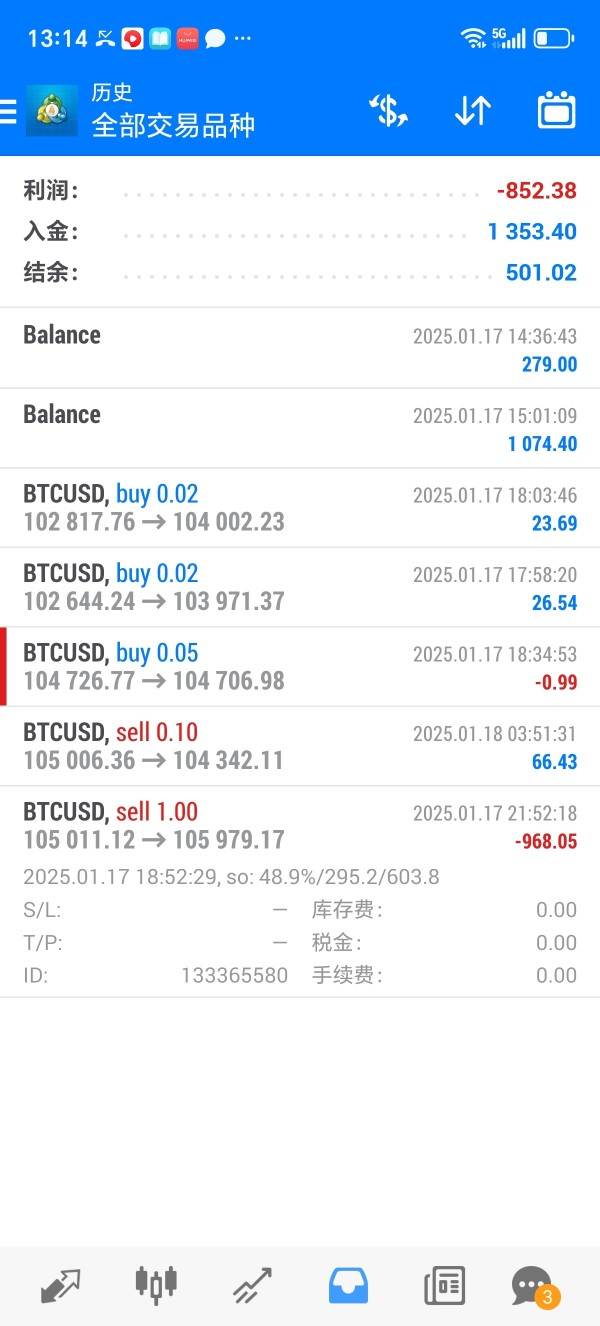600x1326 pixels.
Task: Switch to the candlestick chart tab
Action: click(156, 1285)
